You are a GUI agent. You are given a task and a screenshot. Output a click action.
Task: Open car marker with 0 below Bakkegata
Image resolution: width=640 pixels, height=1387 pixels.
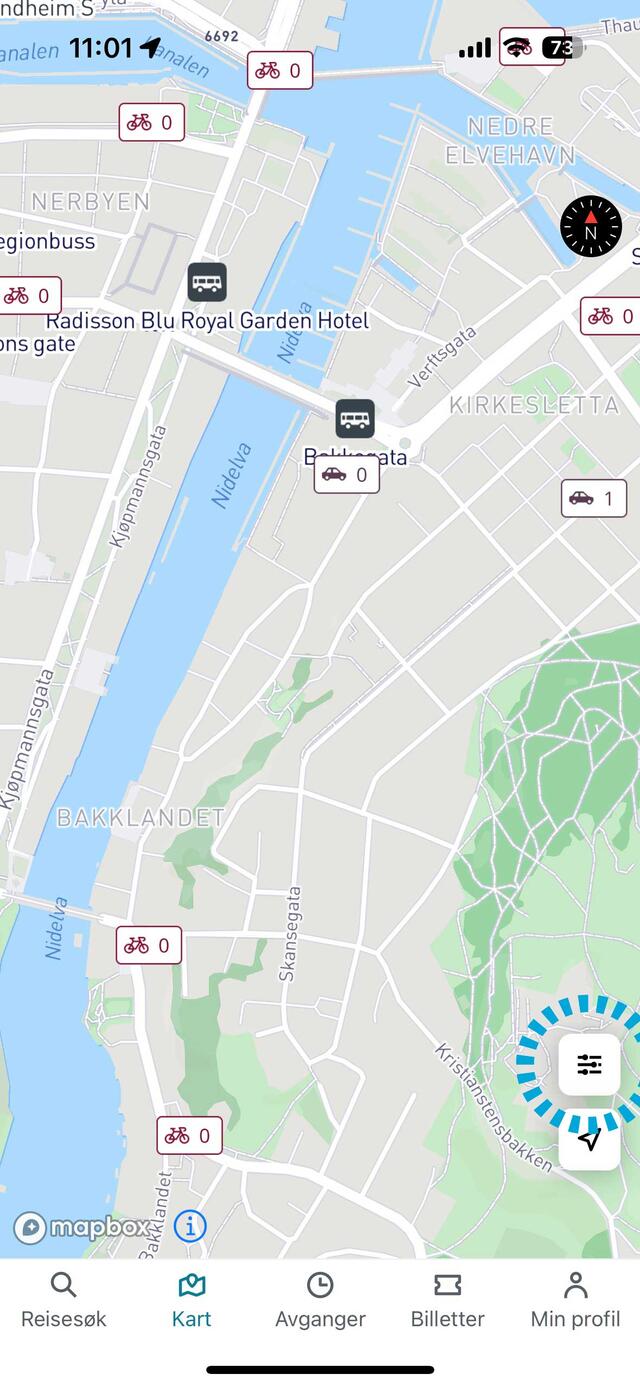coord(347,475)
